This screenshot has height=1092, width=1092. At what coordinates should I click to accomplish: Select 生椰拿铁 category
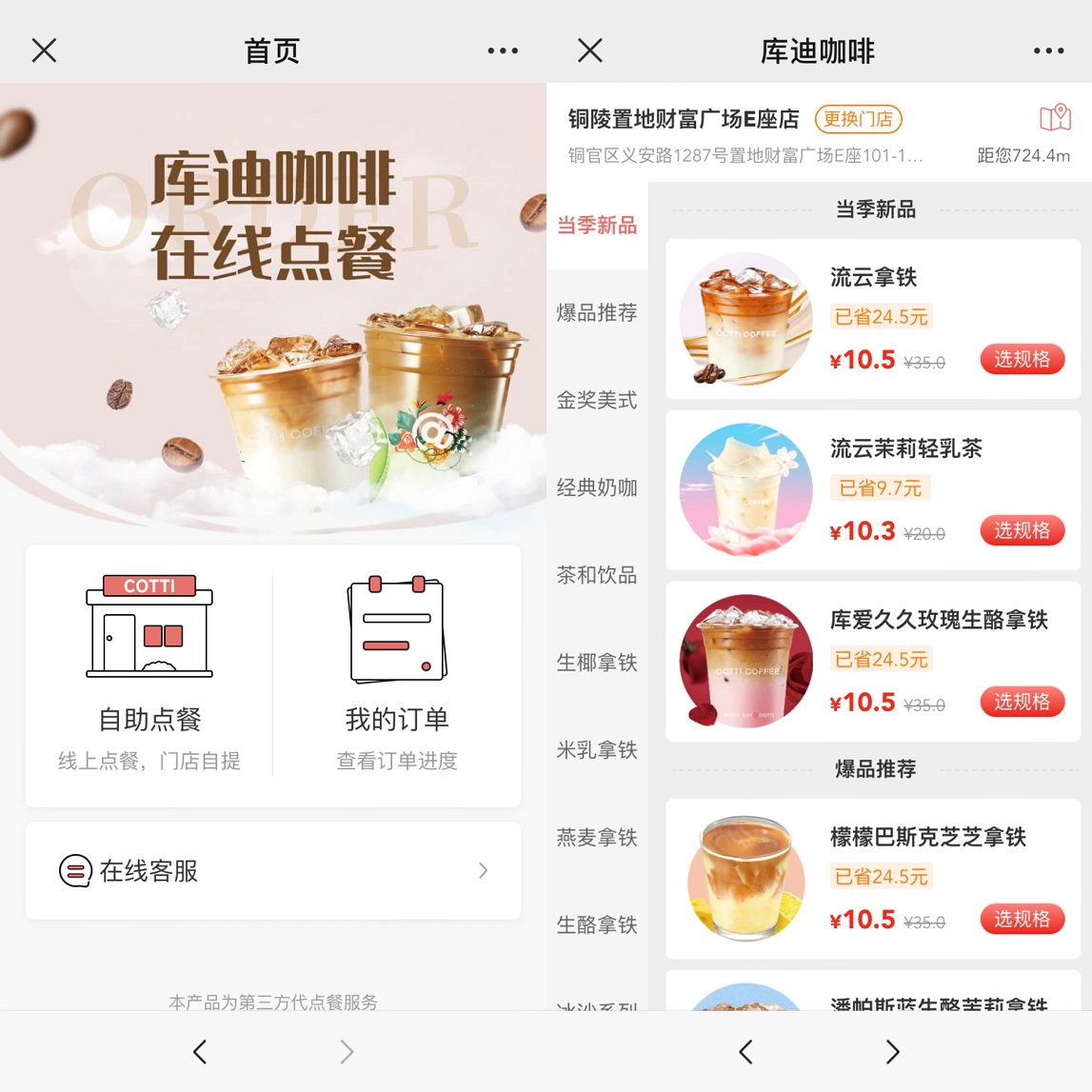597,663
